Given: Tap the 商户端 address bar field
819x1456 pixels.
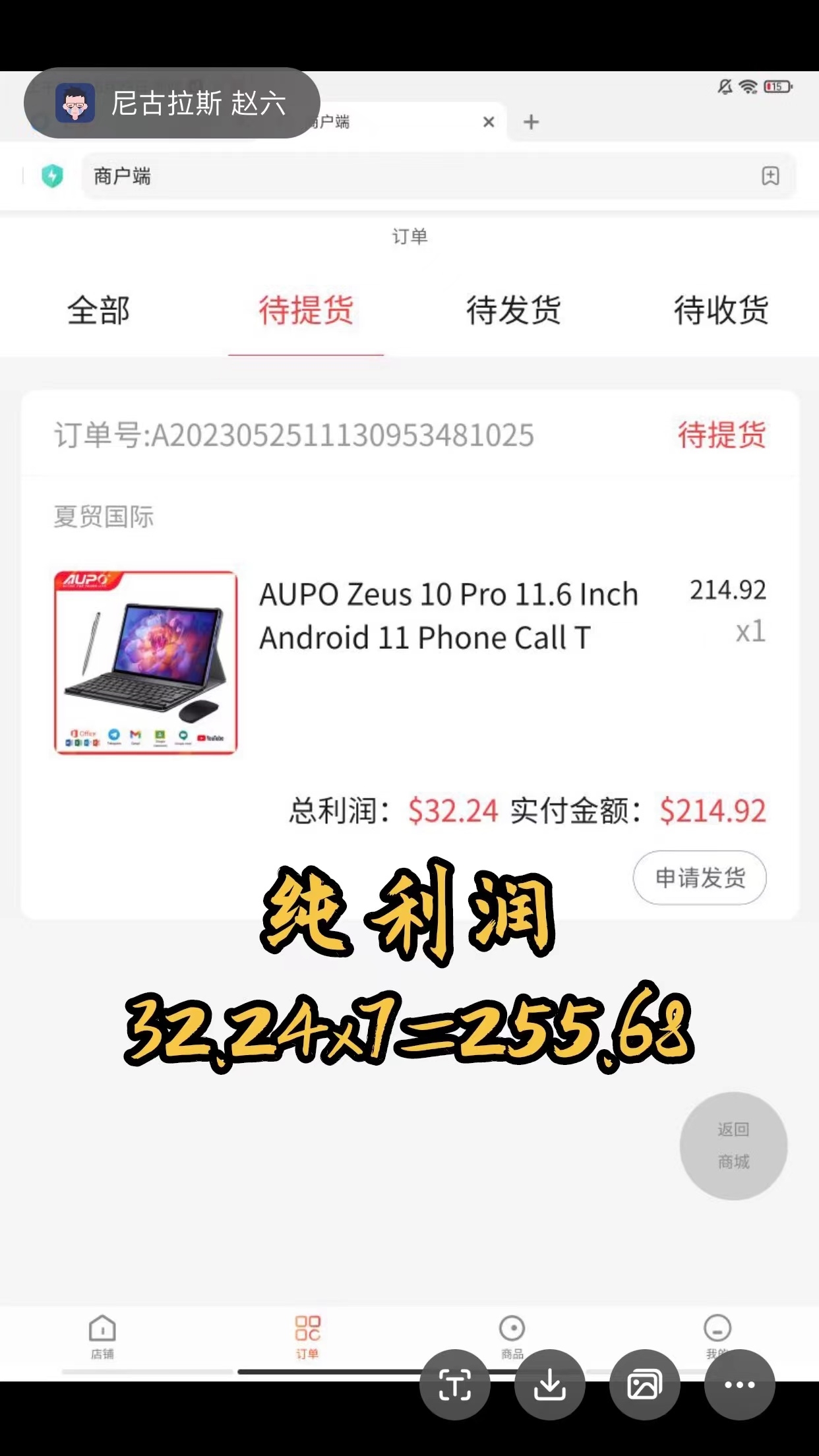Looking at the screenshot, I should pyautogui.click(x=396, y=176).
